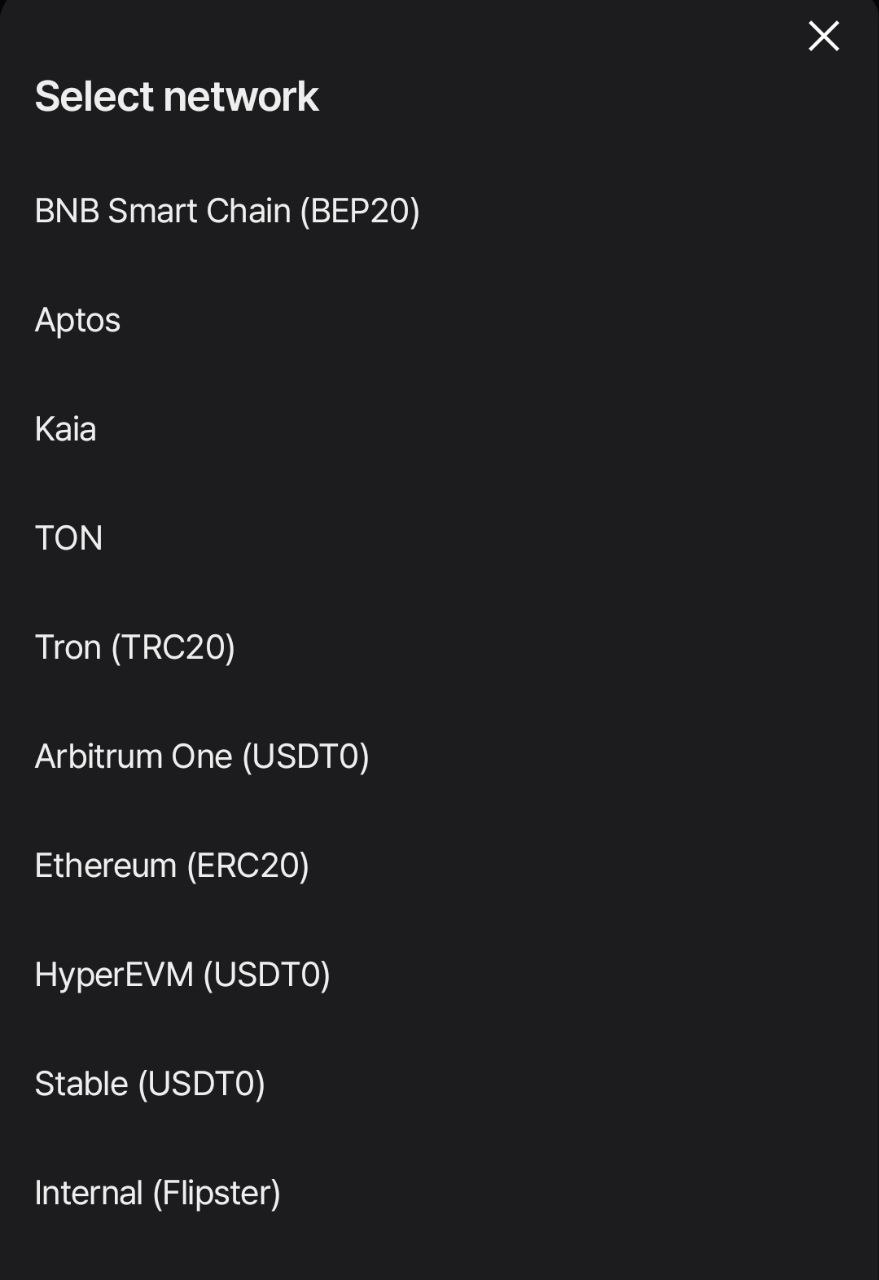This screenshot has height=1280, width=879.
Task: Select Stable (USDT0) network
Action: click(x=150, y=1083)
